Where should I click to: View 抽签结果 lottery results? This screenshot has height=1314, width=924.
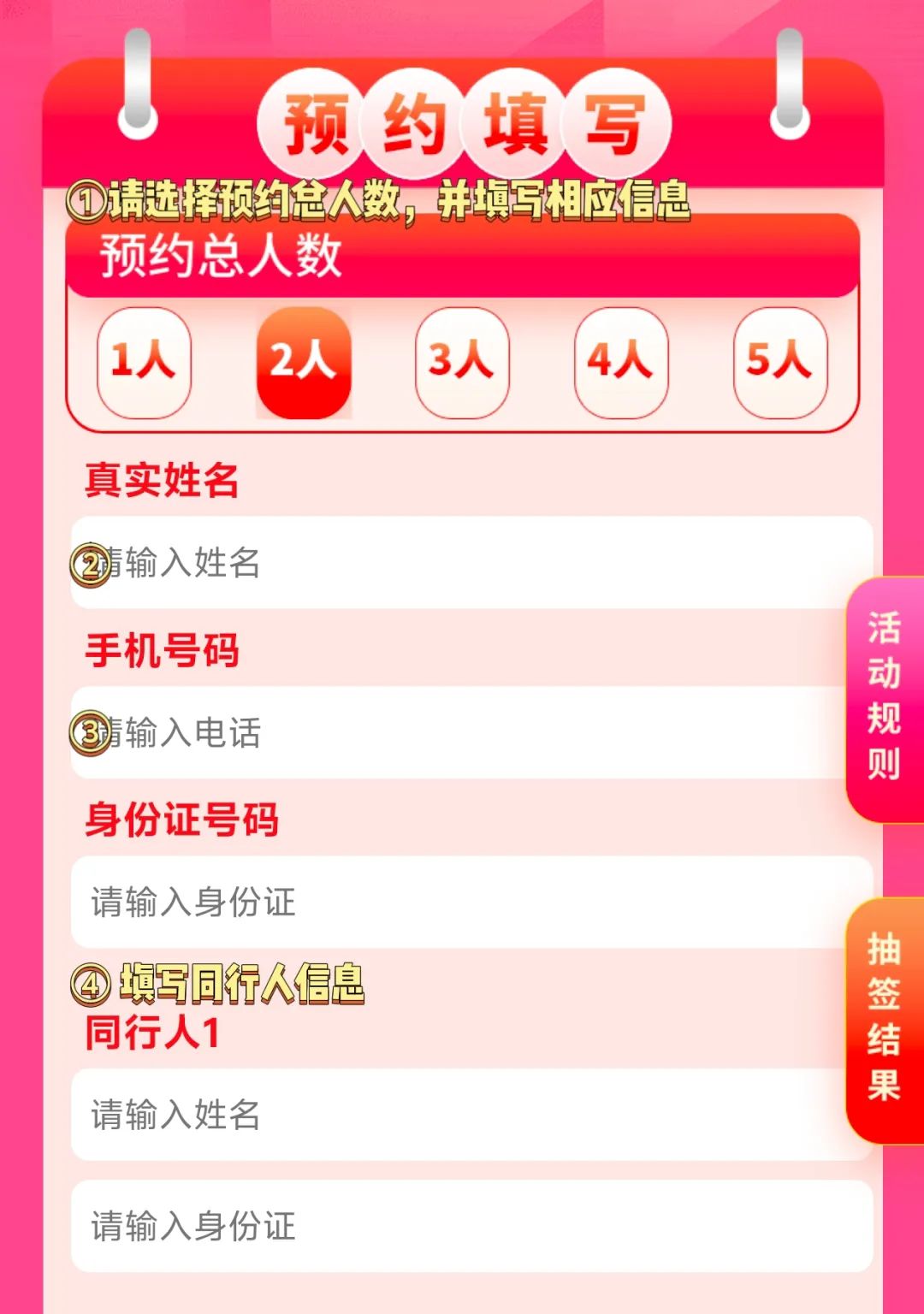coord(885,1018)
